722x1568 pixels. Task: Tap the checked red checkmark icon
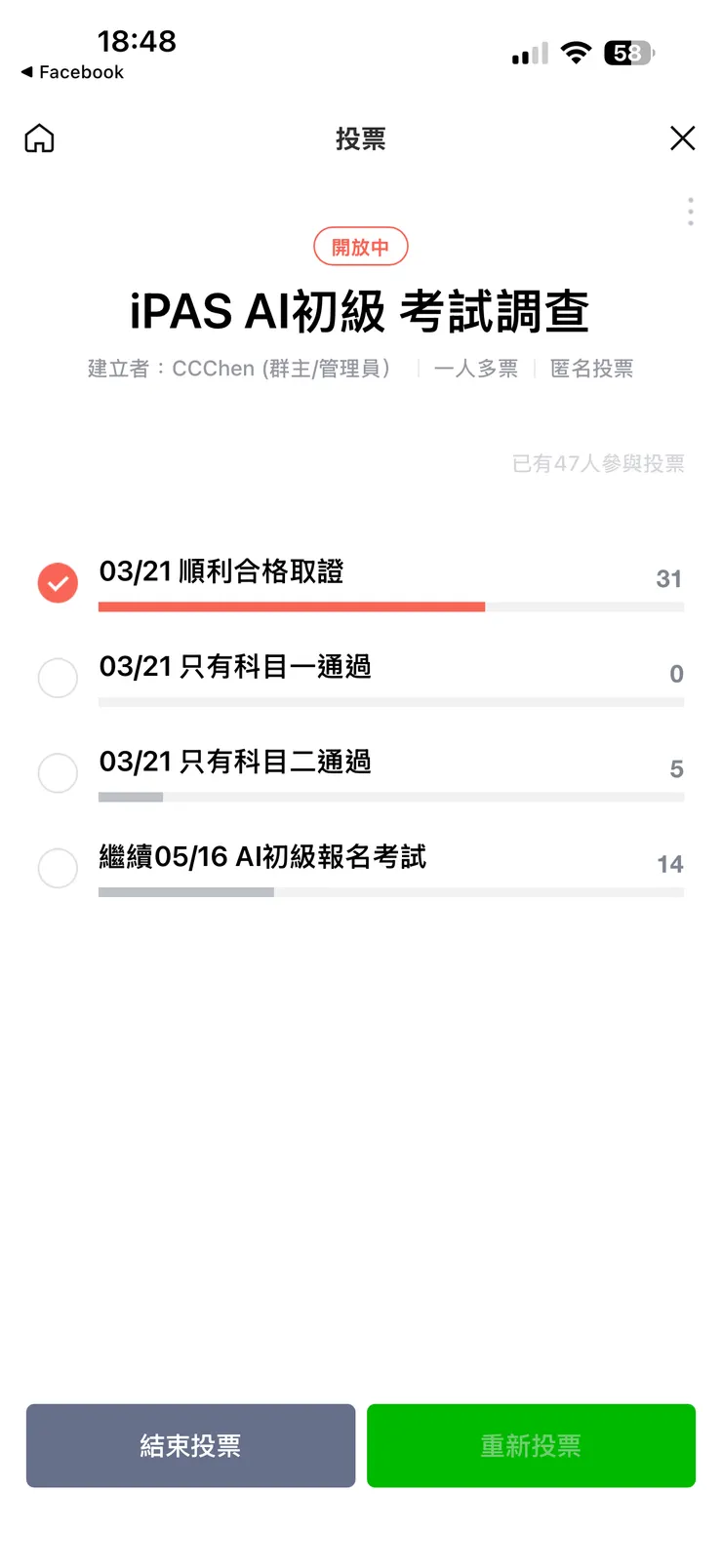[58, 582]
